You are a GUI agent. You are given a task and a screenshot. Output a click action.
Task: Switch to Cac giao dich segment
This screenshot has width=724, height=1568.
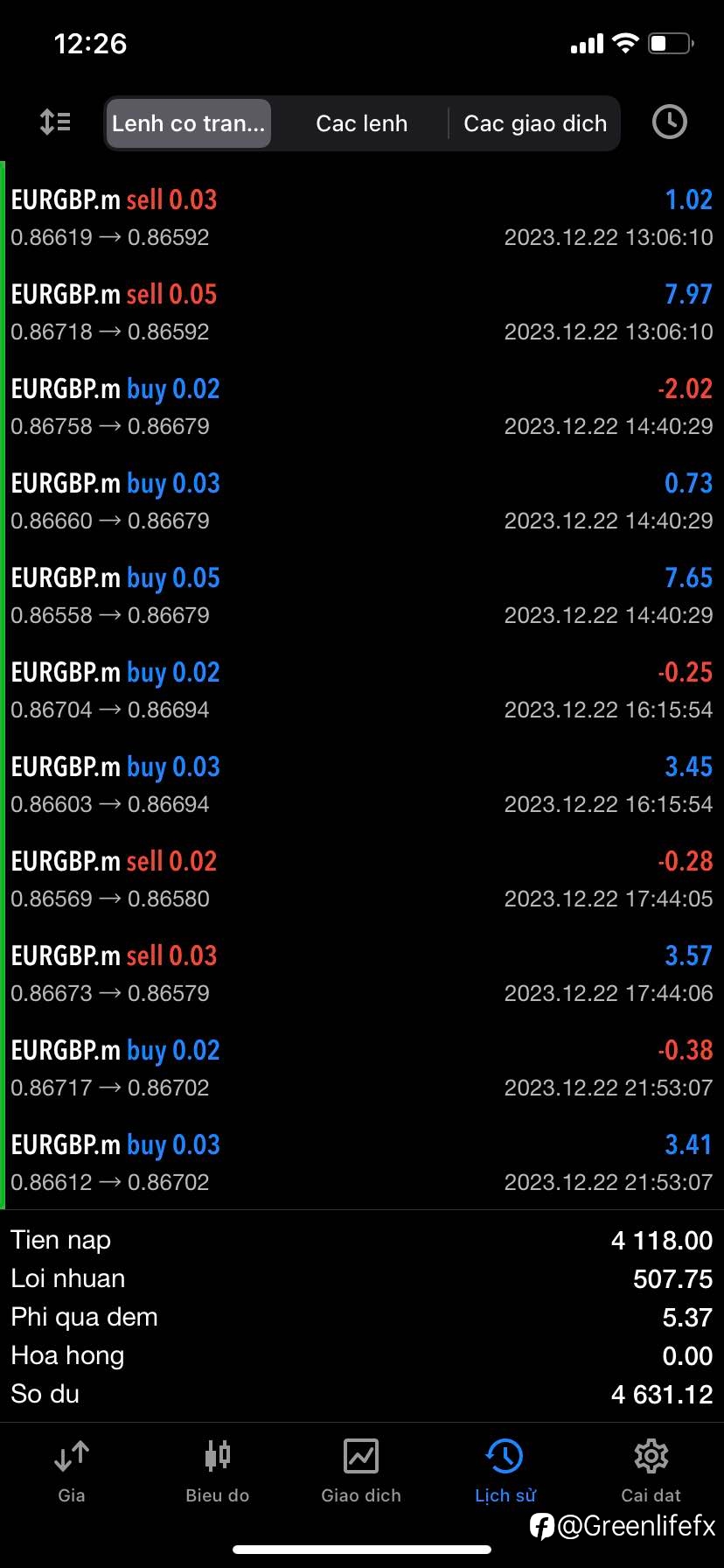[535, 123]
